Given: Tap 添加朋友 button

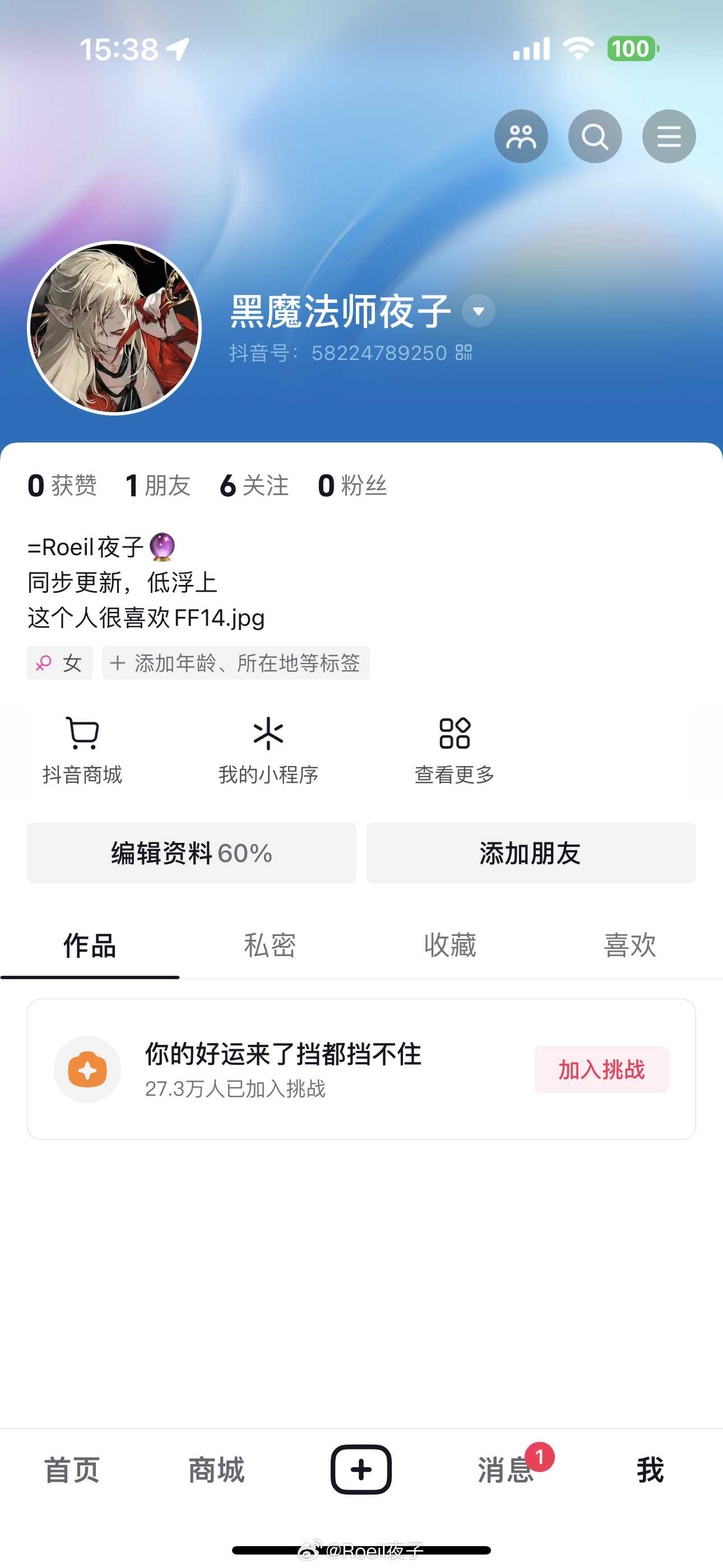Looking at the screenshot, I should [531, 853].
